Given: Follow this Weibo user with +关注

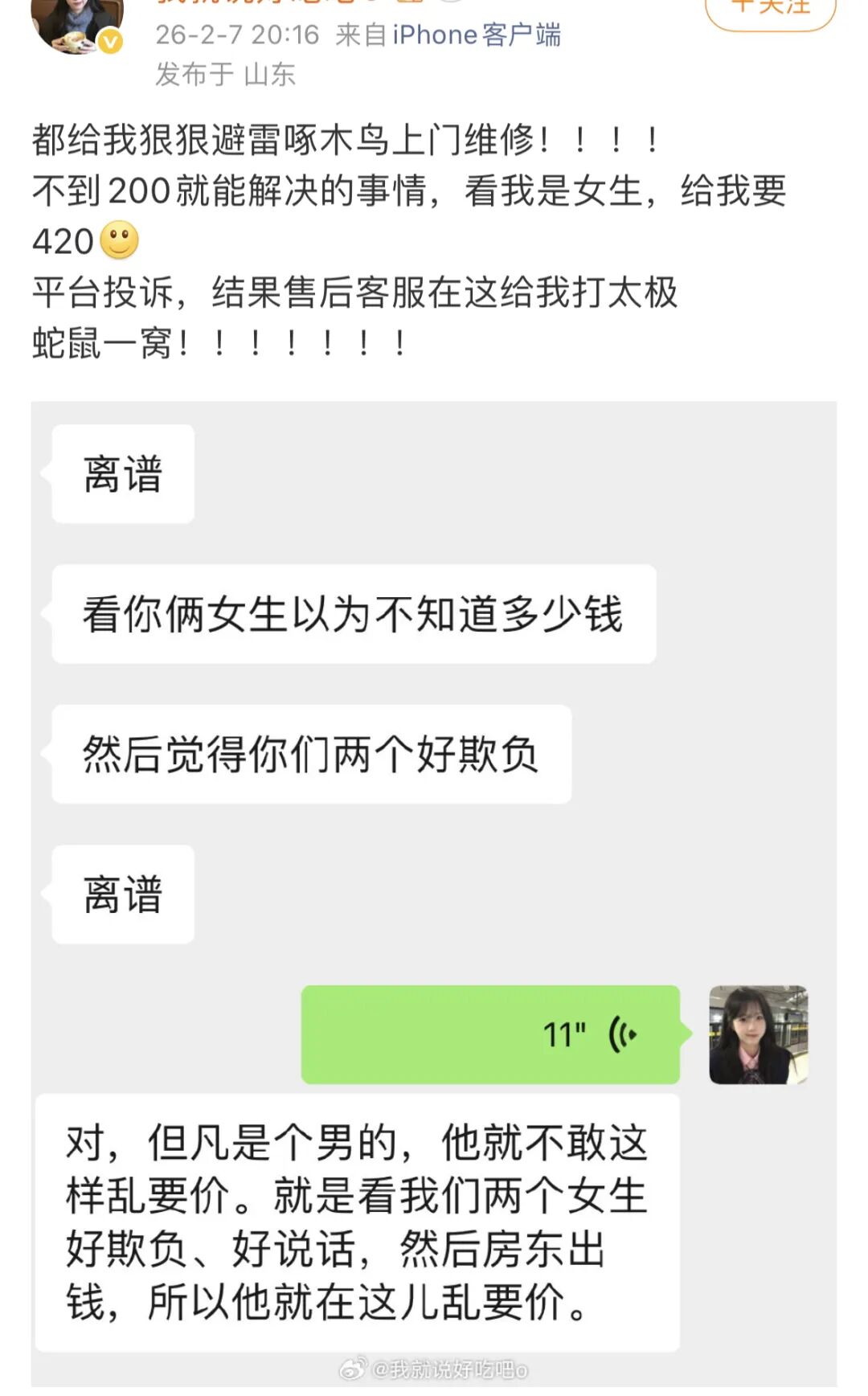Looking at the screenshot, I should click(770, 11).
